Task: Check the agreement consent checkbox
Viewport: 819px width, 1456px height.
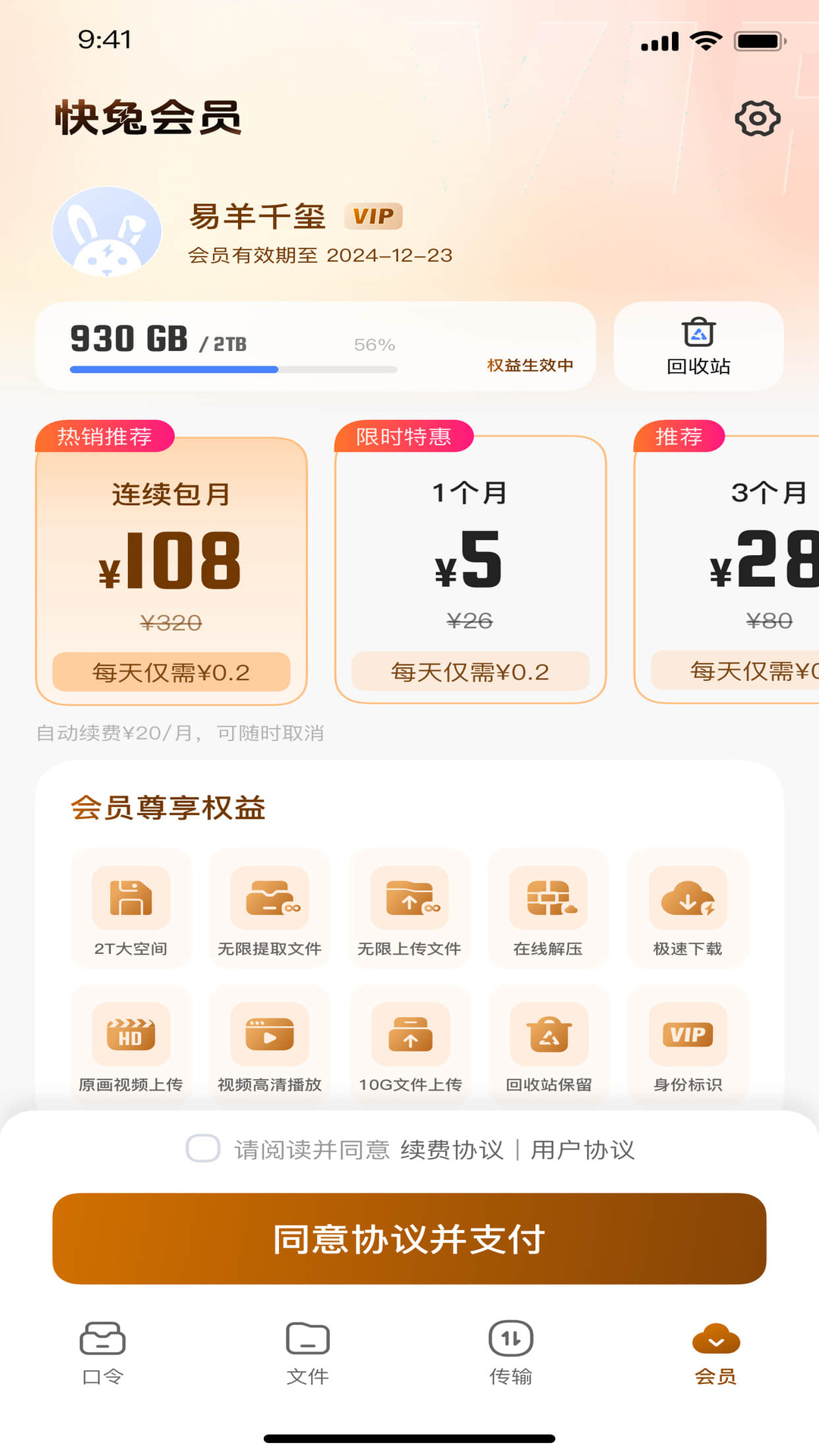Action: point(202,1149)
